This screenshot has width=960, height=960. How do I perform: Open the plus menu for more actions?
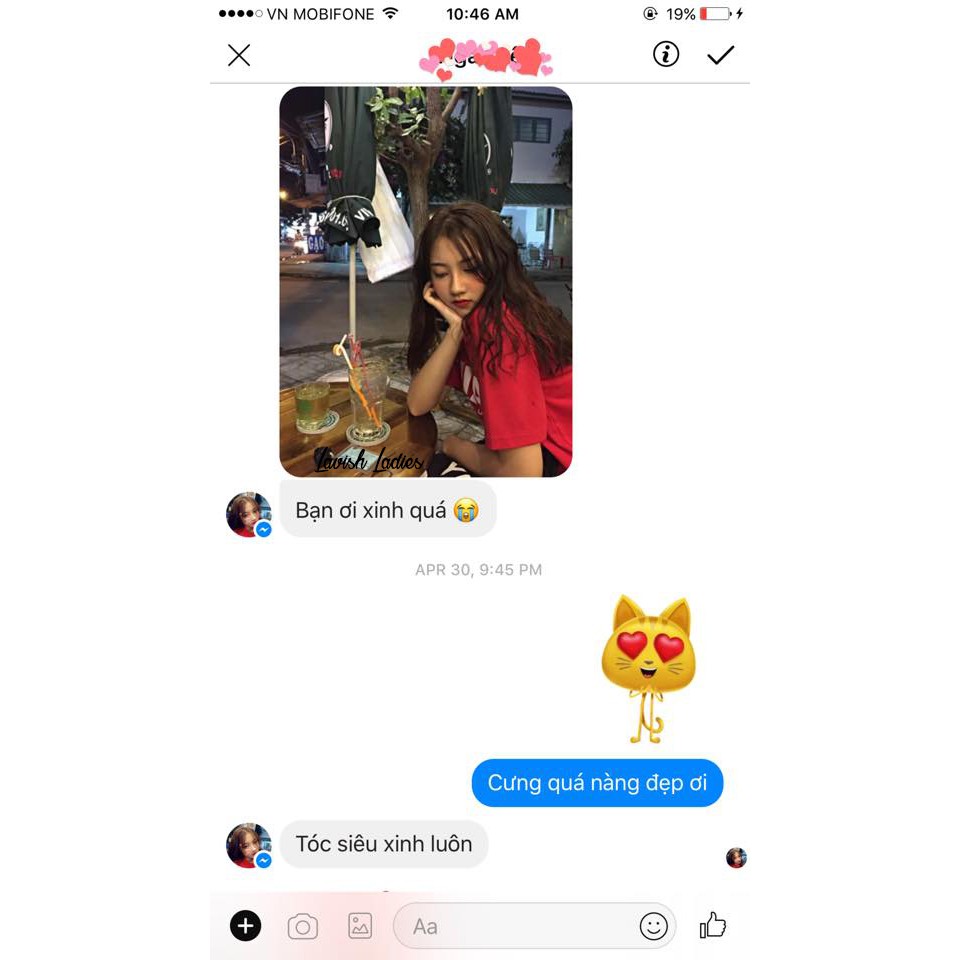(246, 926)
